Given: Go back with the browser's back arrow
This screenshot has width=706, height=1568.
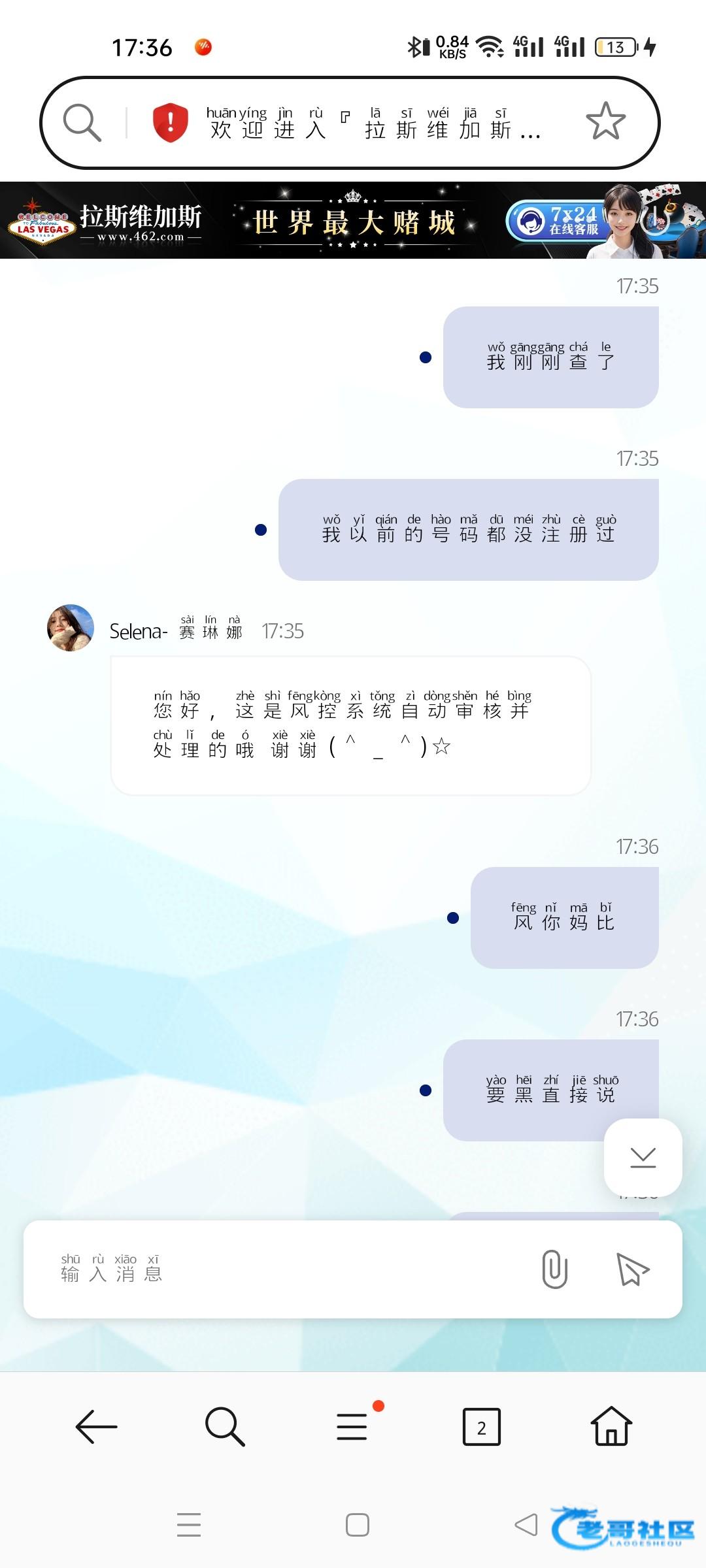Looking at the screenshot, I should pyautogui.click(x=97, y=1426).
